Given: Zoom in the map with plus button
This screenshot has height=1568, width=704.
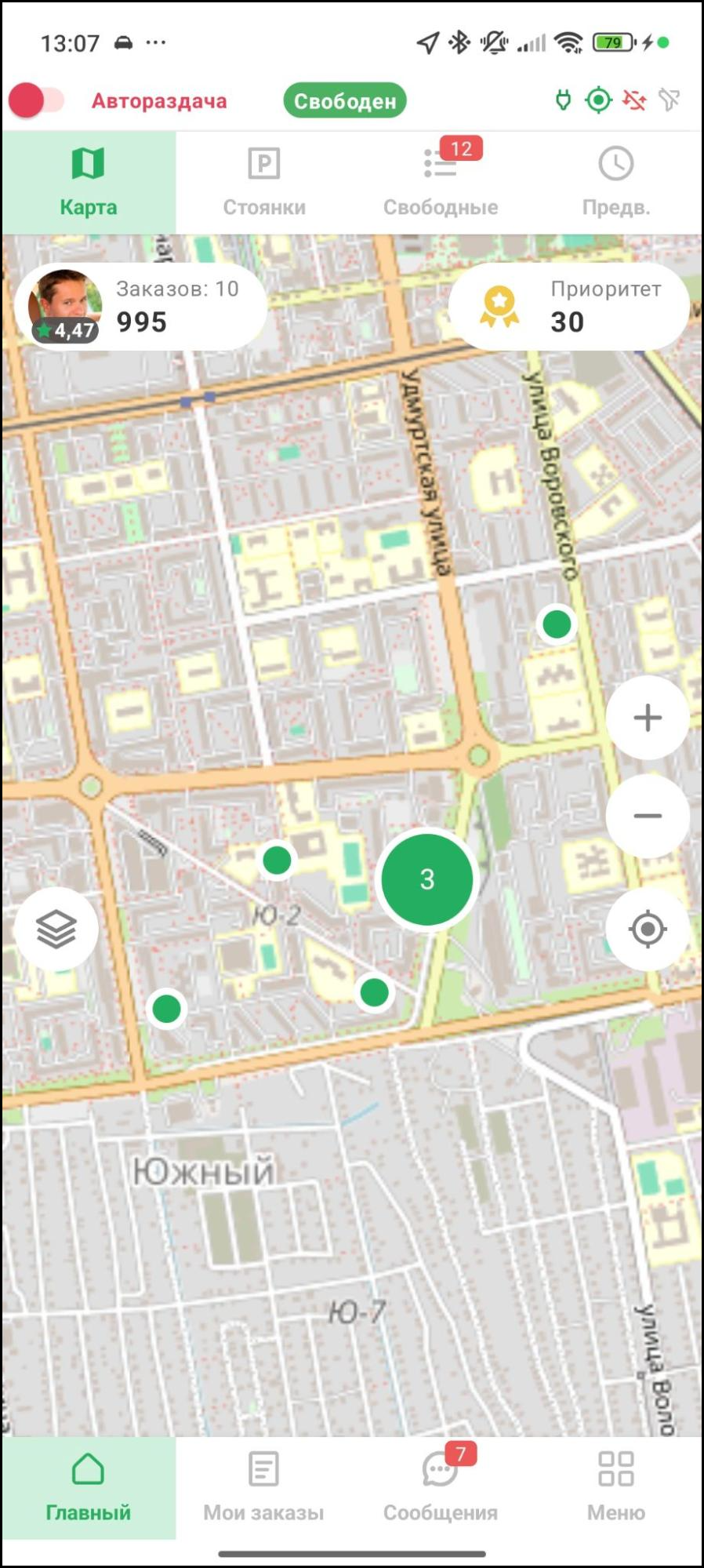Looking at the screenshot, I should click(x=647, y=717).
